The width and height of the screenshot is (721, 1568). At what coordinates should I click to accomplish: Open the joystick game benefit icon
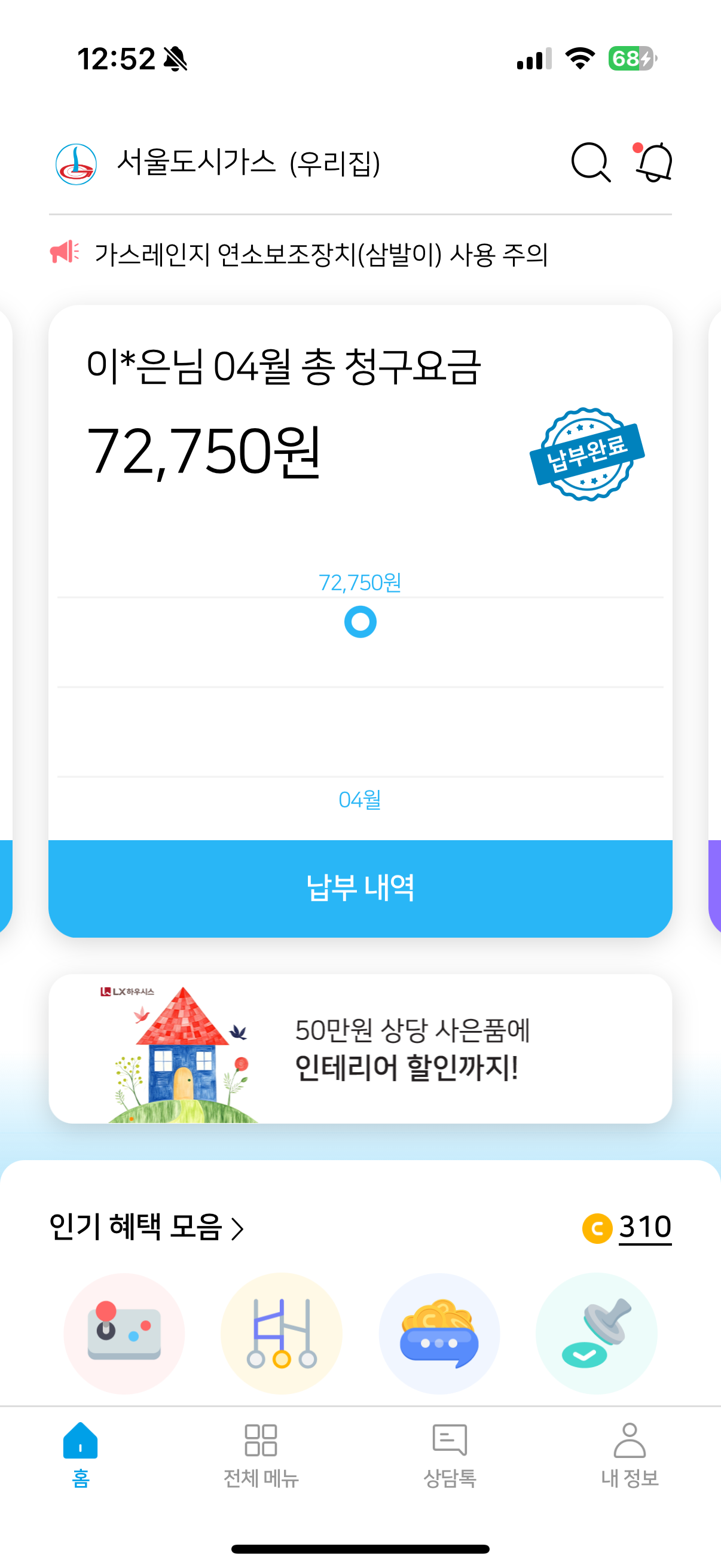[x=124, y=1333]
